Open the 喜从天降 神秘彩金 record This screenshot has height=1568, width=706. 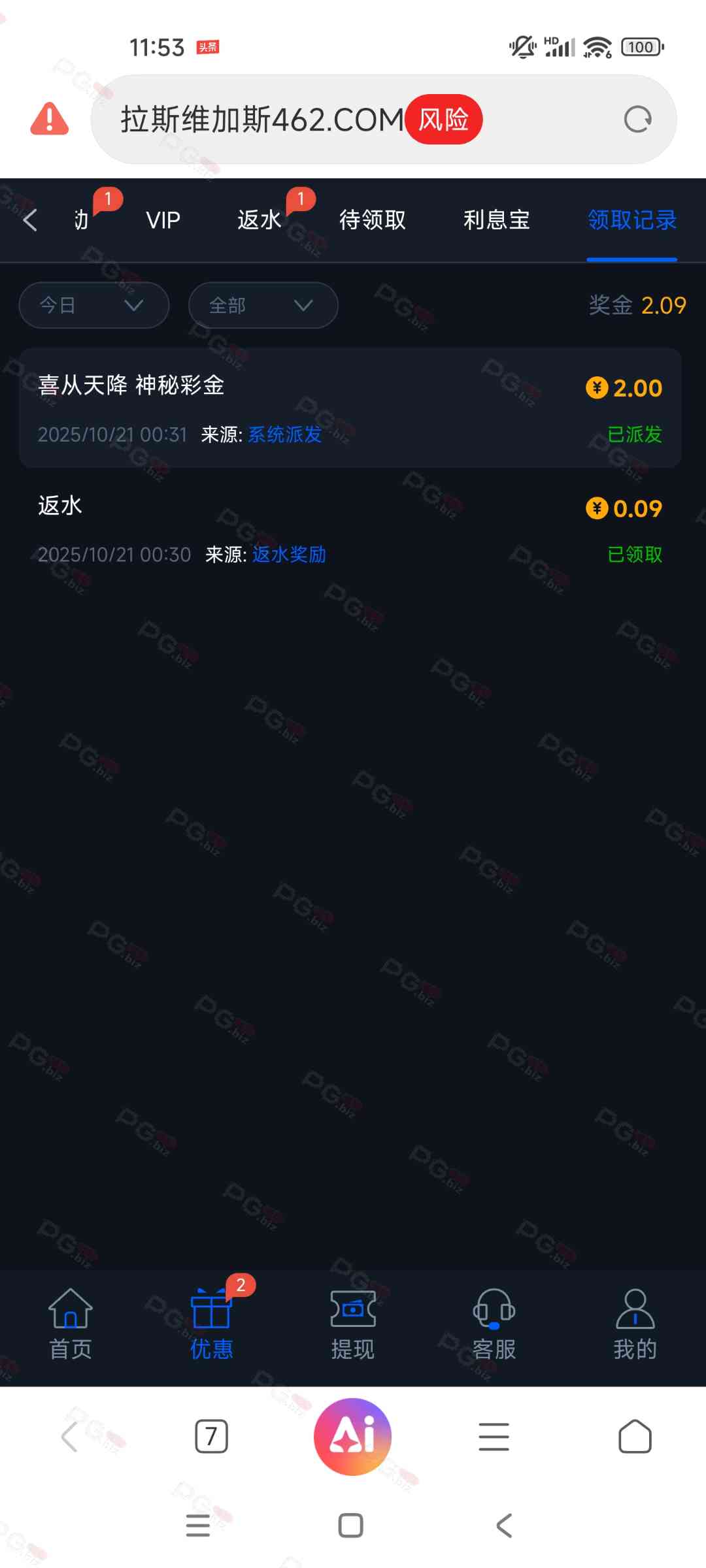(350, 408)
